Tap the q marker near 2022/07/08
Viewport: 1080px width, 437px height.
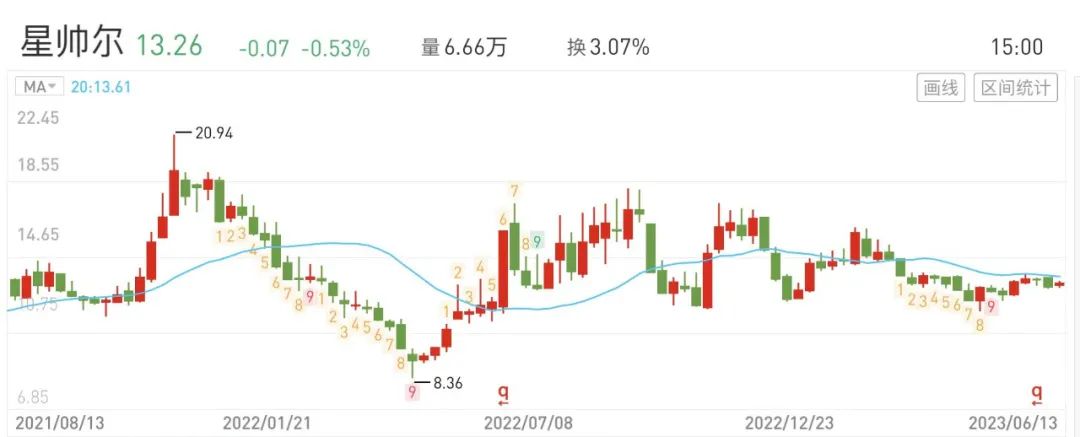(x=504, y=394)
